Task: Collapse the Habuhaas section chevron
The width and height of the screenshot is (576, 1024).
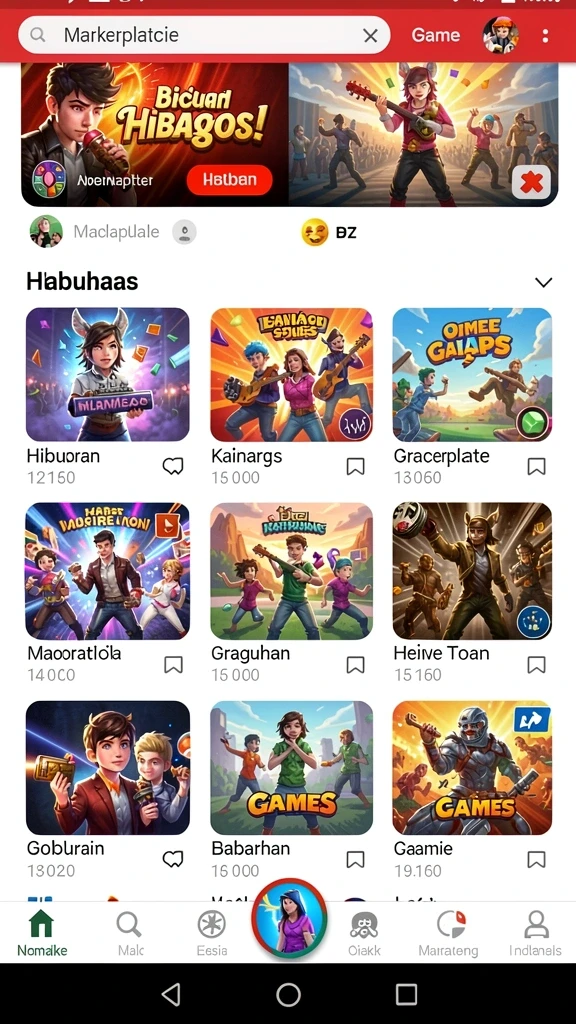Action: point(543,282)
